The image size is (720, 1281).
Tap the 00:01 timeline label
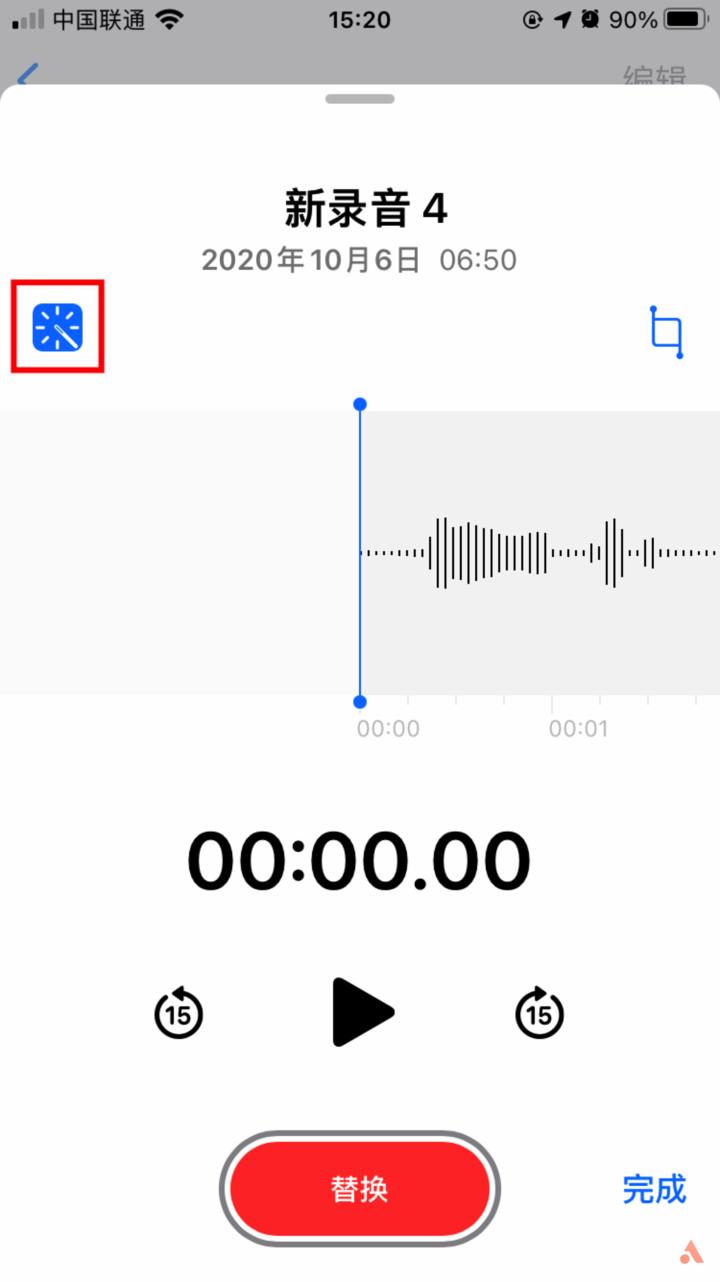(x=577, y=728)
